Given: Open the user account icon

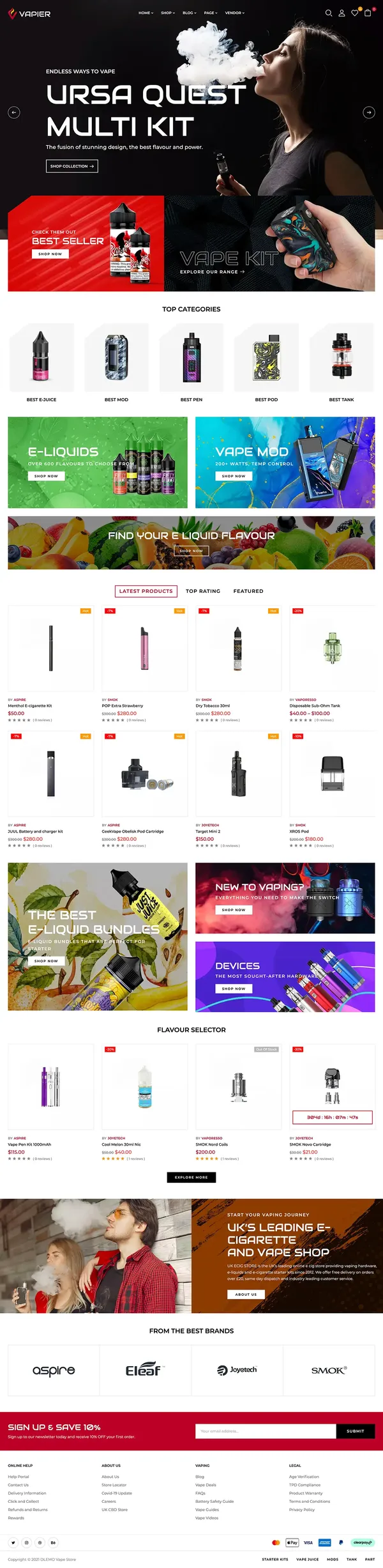Looking at the screenshot, I should coord(342,13).
